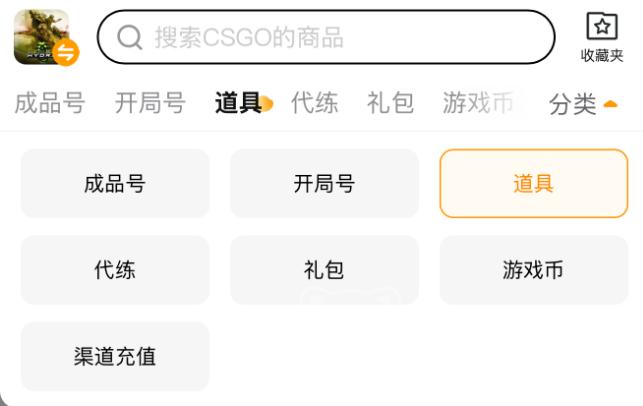The image size is (643, 406).
Task: Switch to the 成品号 top tab
Action: (50, 103)
